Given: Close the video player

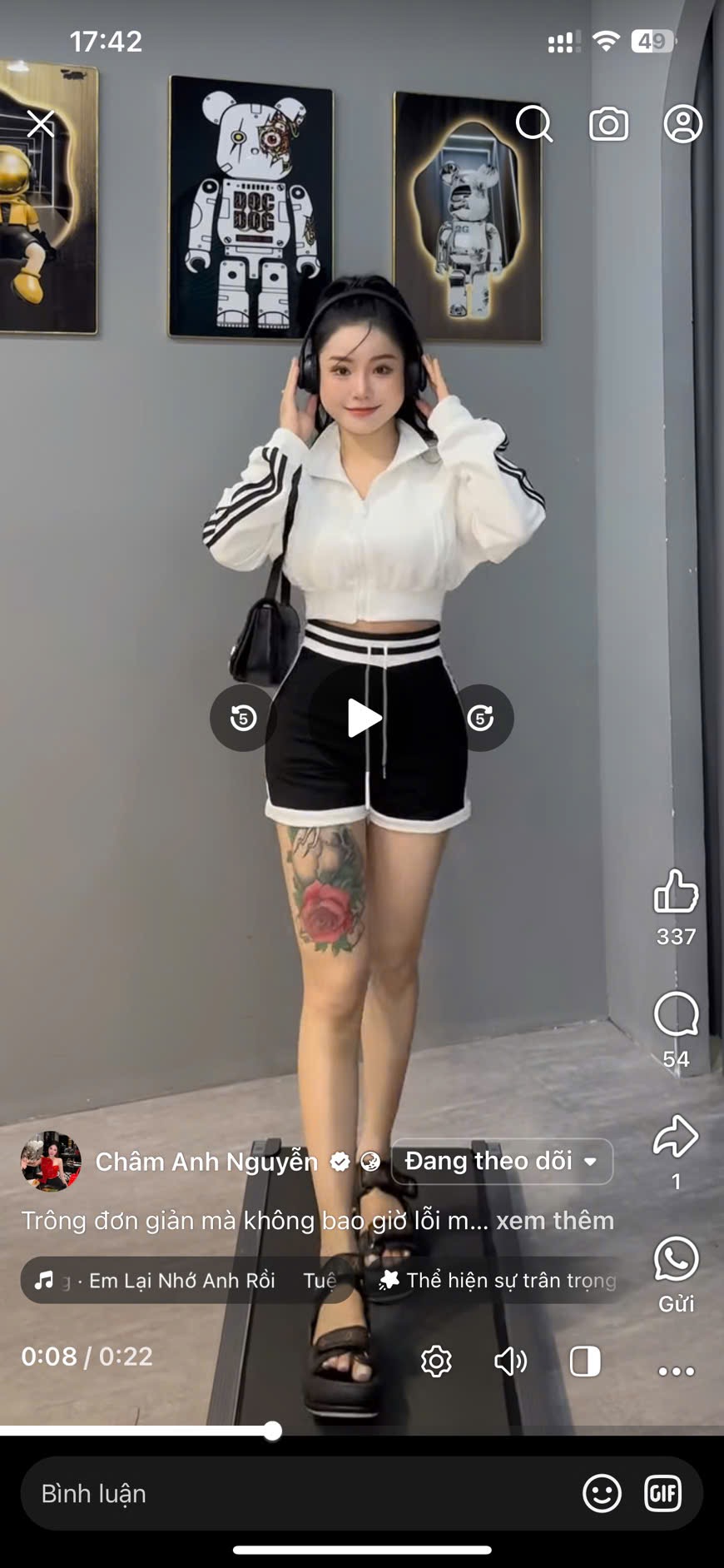Looking at the screenshot, I should pyautogui.click(x=40, y=124).
